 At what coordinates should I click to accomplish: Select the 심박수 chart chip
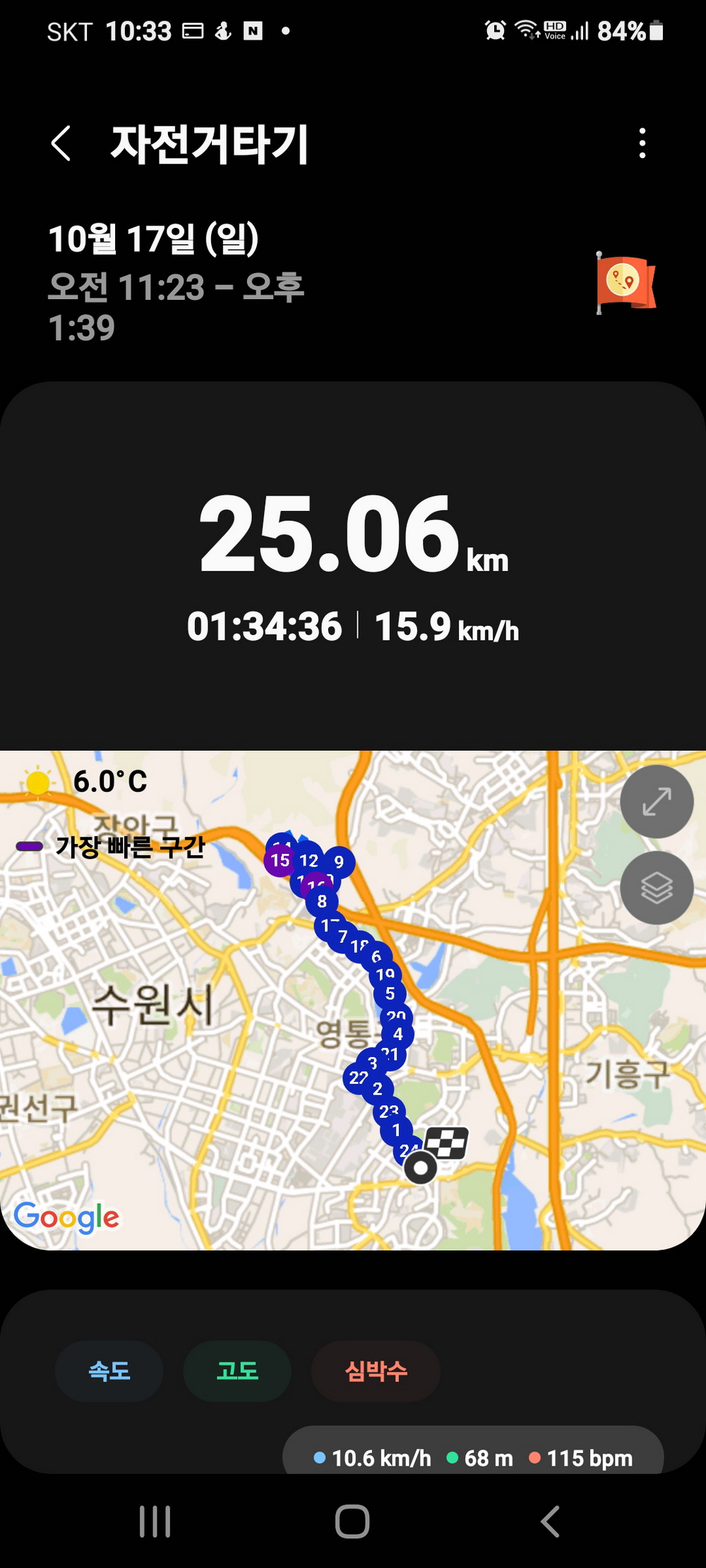(376, 1371)
